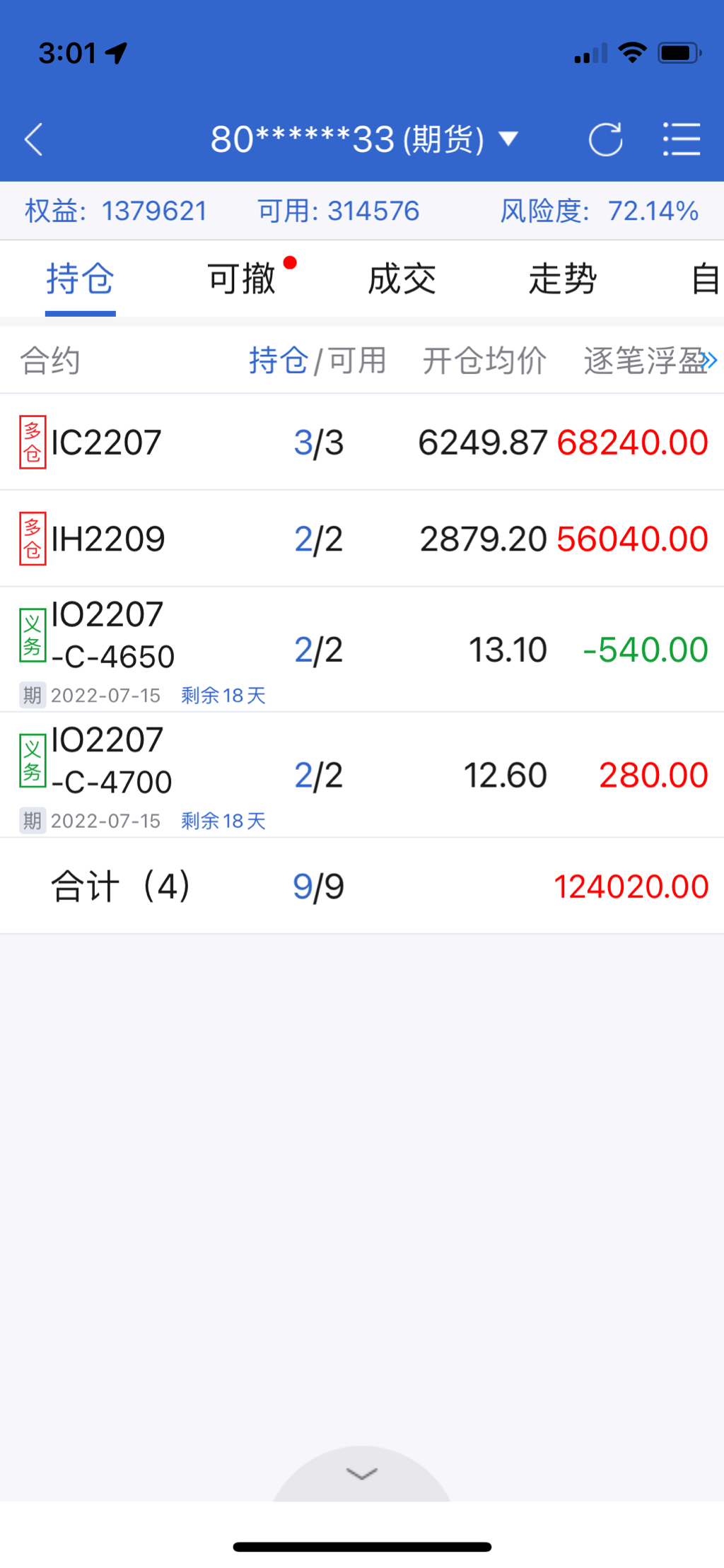Open the IC2207 position row
724x1568 pixels.
(362, 443)
